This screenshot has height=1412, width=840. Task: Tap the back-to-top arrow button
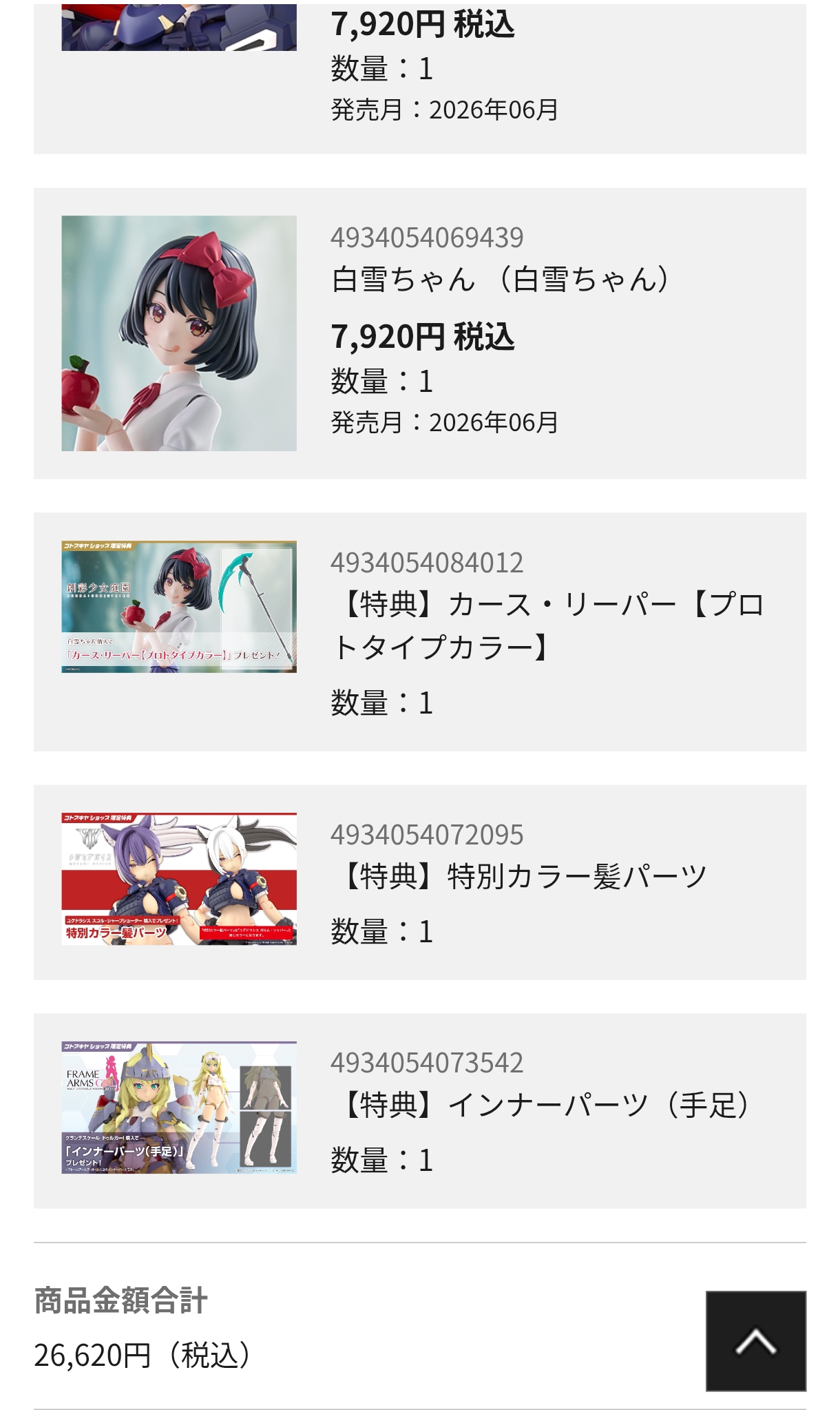tap(755, 1340)
